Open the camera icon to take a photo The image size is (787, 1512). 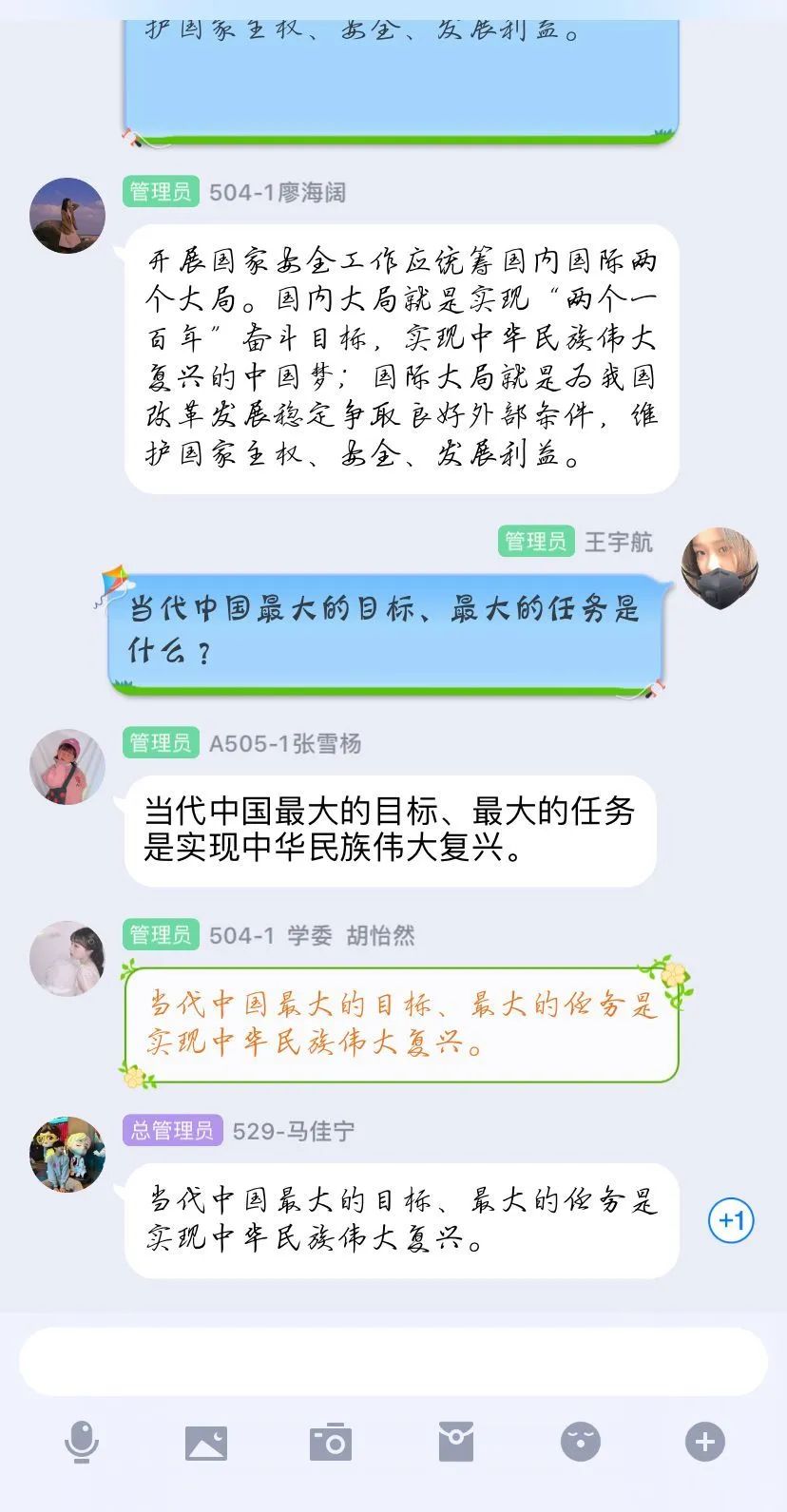click(331, 1442)
